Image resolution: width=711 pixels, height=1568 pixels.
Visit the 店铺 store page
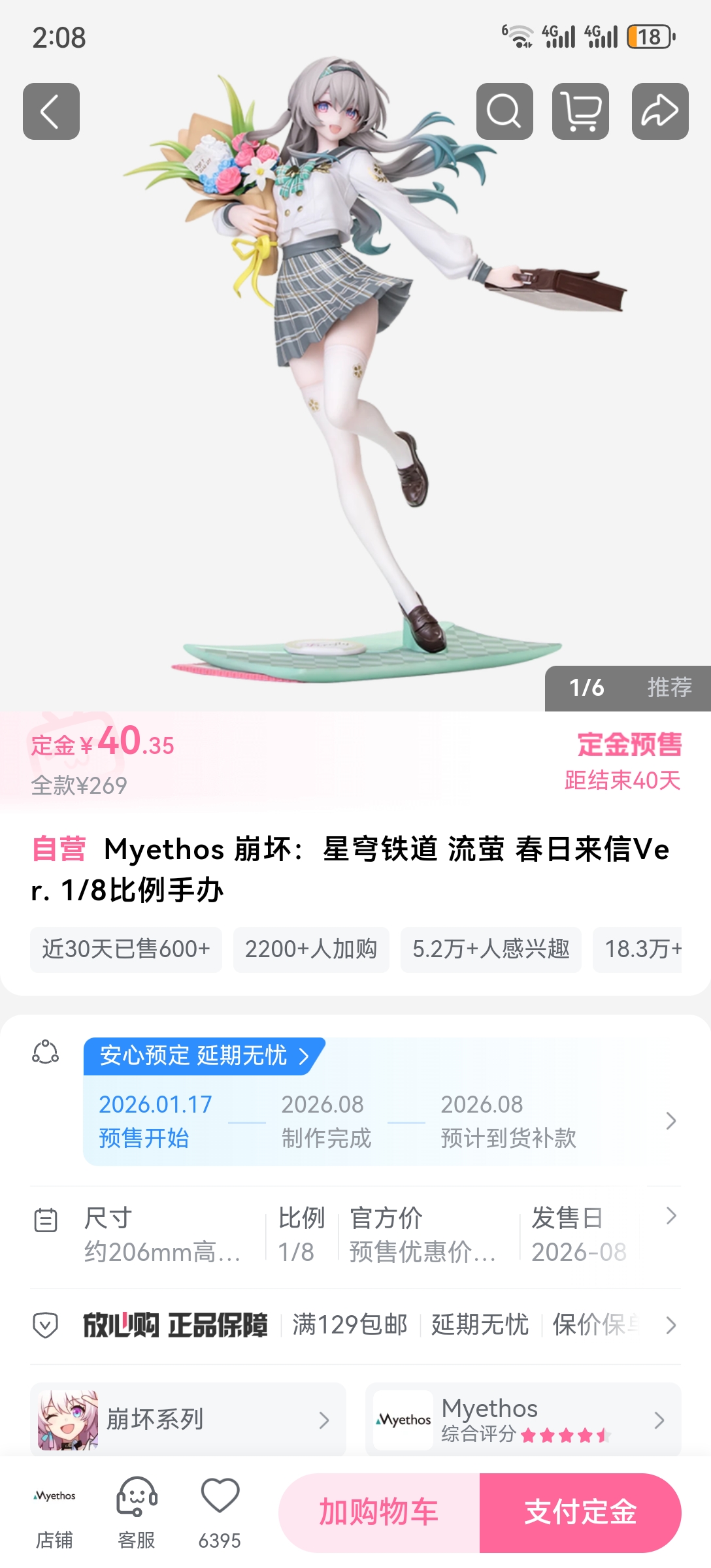[x=54, y=1512]
